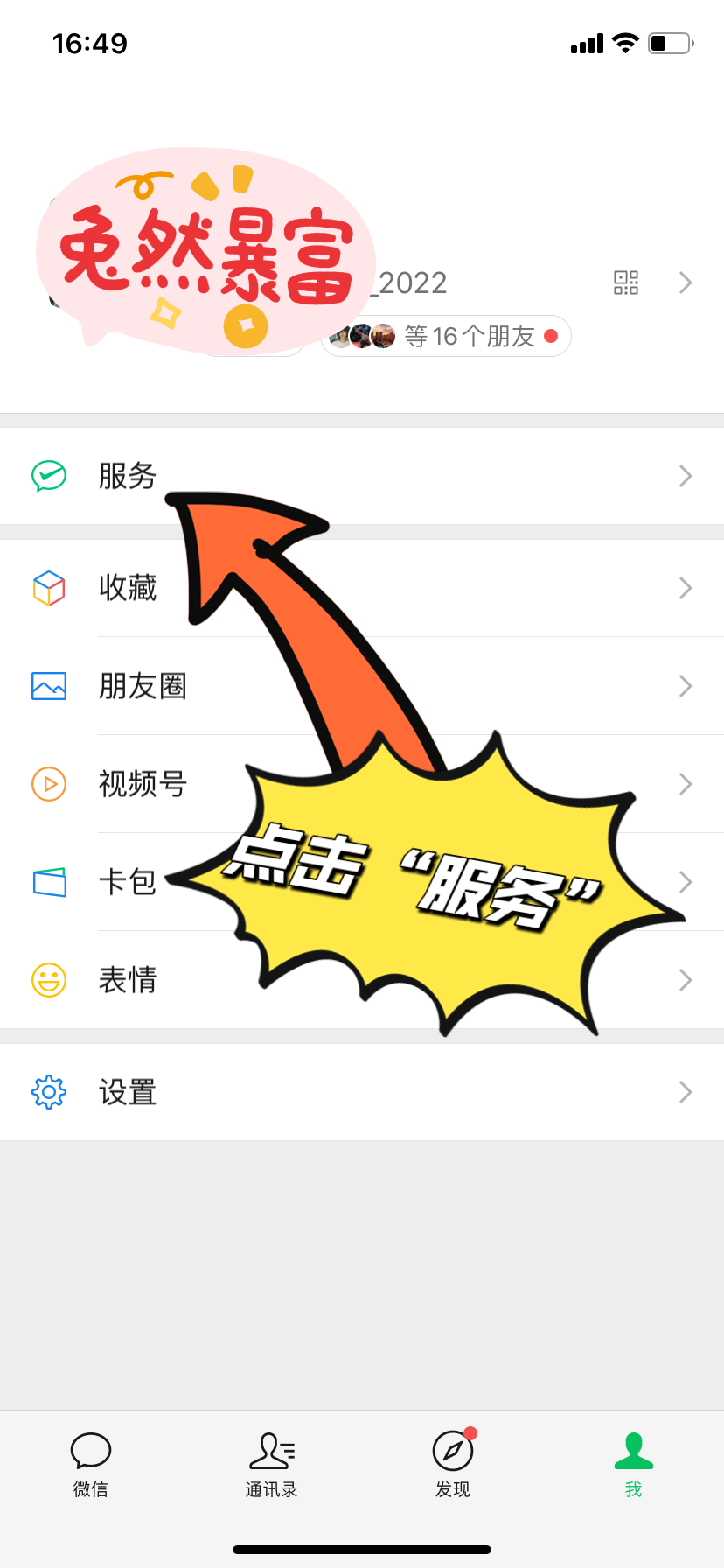Image resolution: width=724 pixels, height=1568 pixels.
Task: Expand the profile row with the right chevron
Action: (x=685, y=283)
